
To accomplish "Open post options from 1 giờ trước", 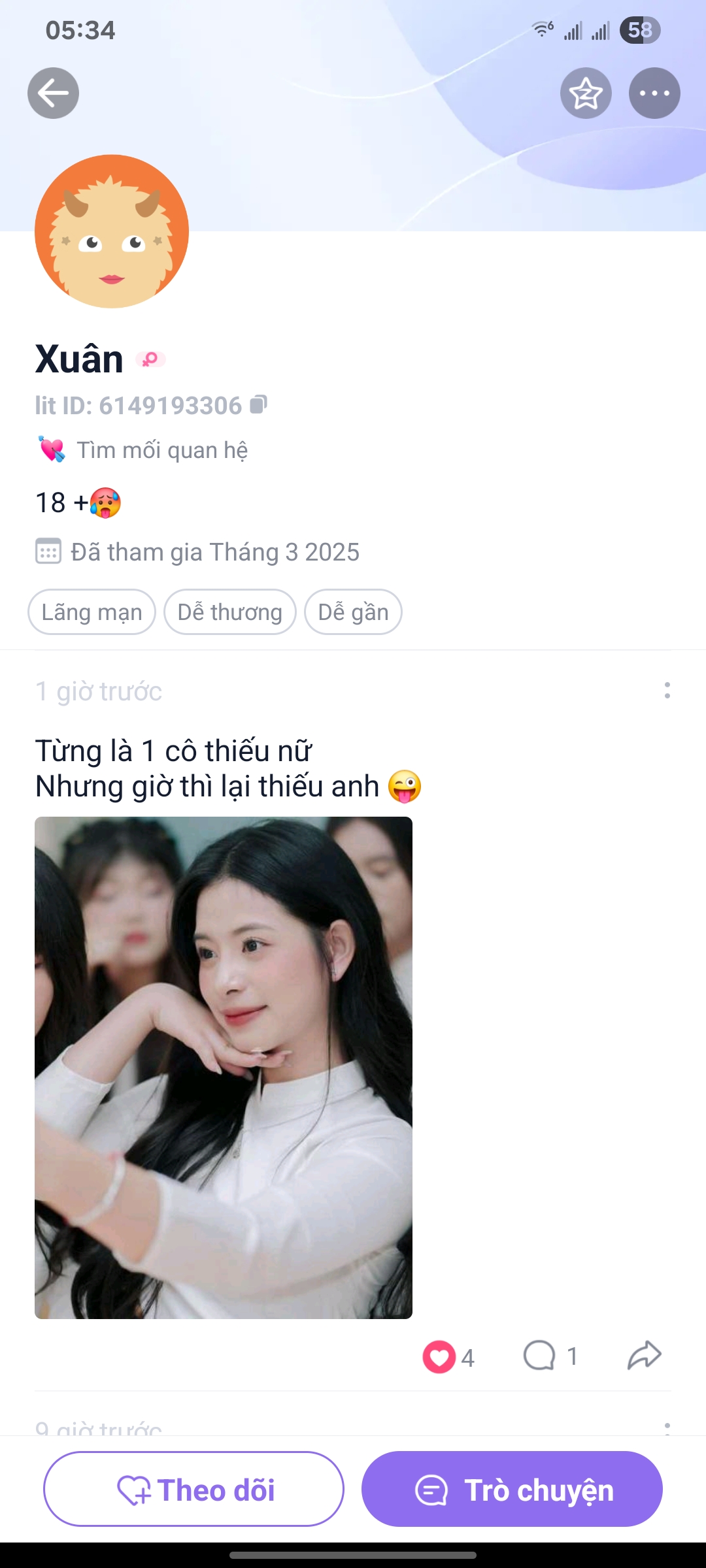I will tap(667, 691).
